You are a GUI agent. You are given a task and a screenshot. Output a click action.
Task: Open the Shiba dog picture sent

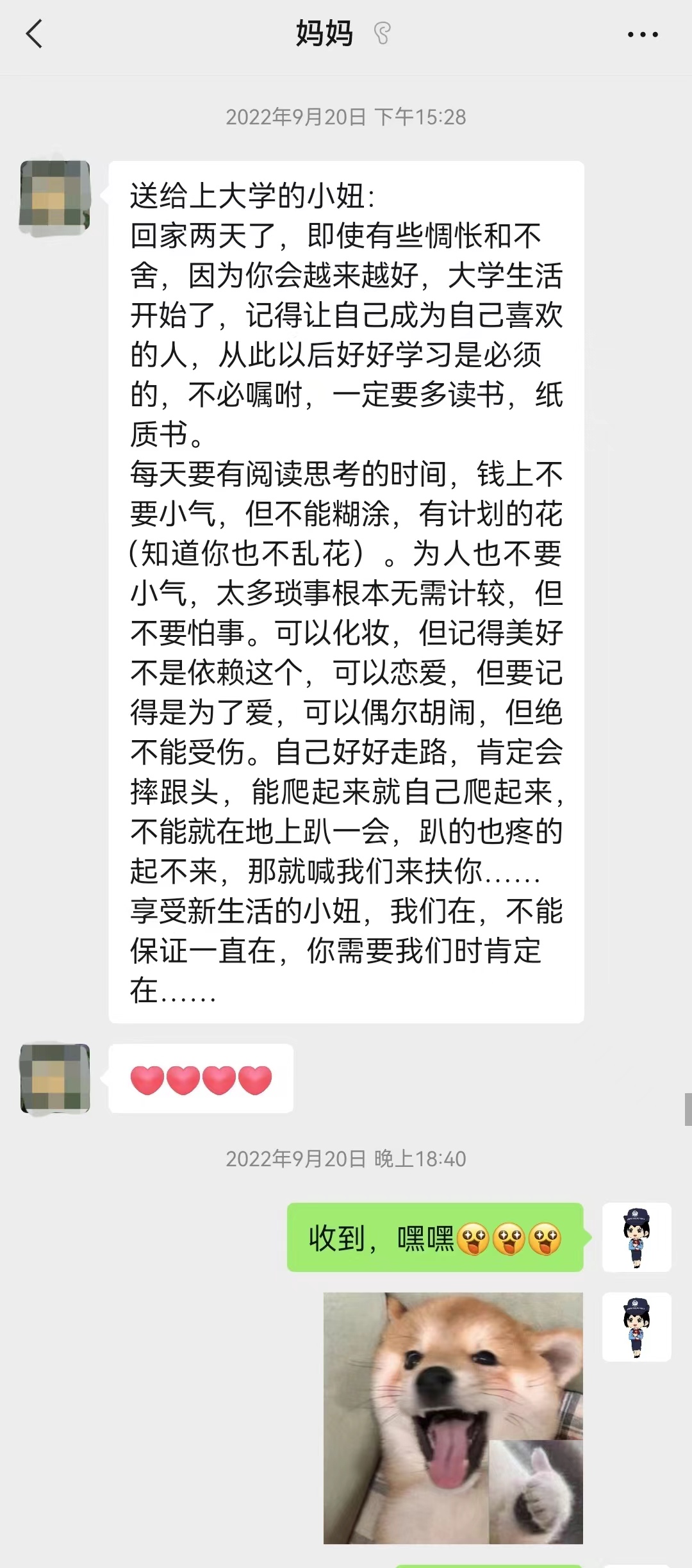[453, 1418]
